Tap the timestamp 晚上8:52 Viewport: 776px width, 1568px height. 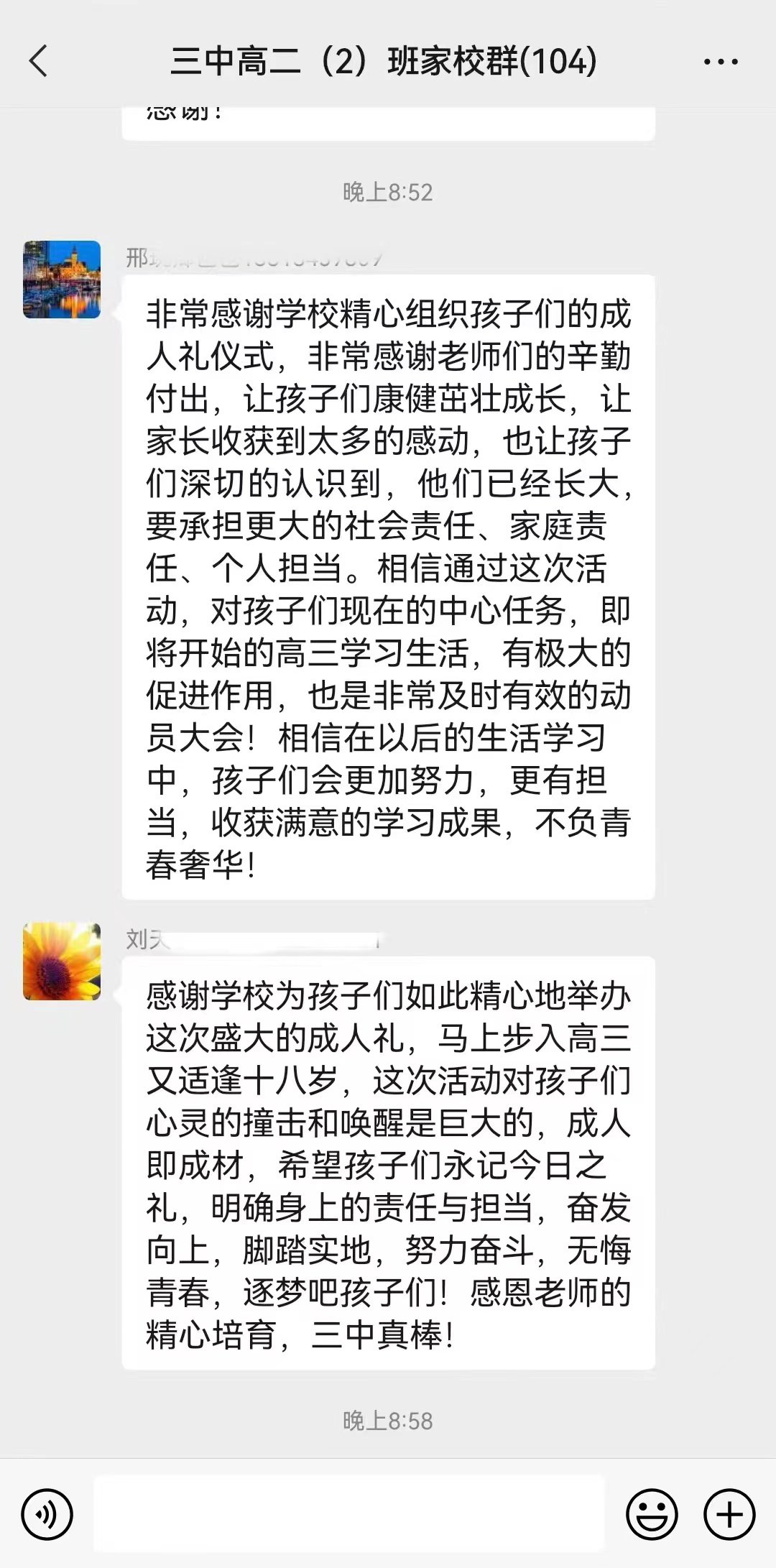click(x=388, y=190)
